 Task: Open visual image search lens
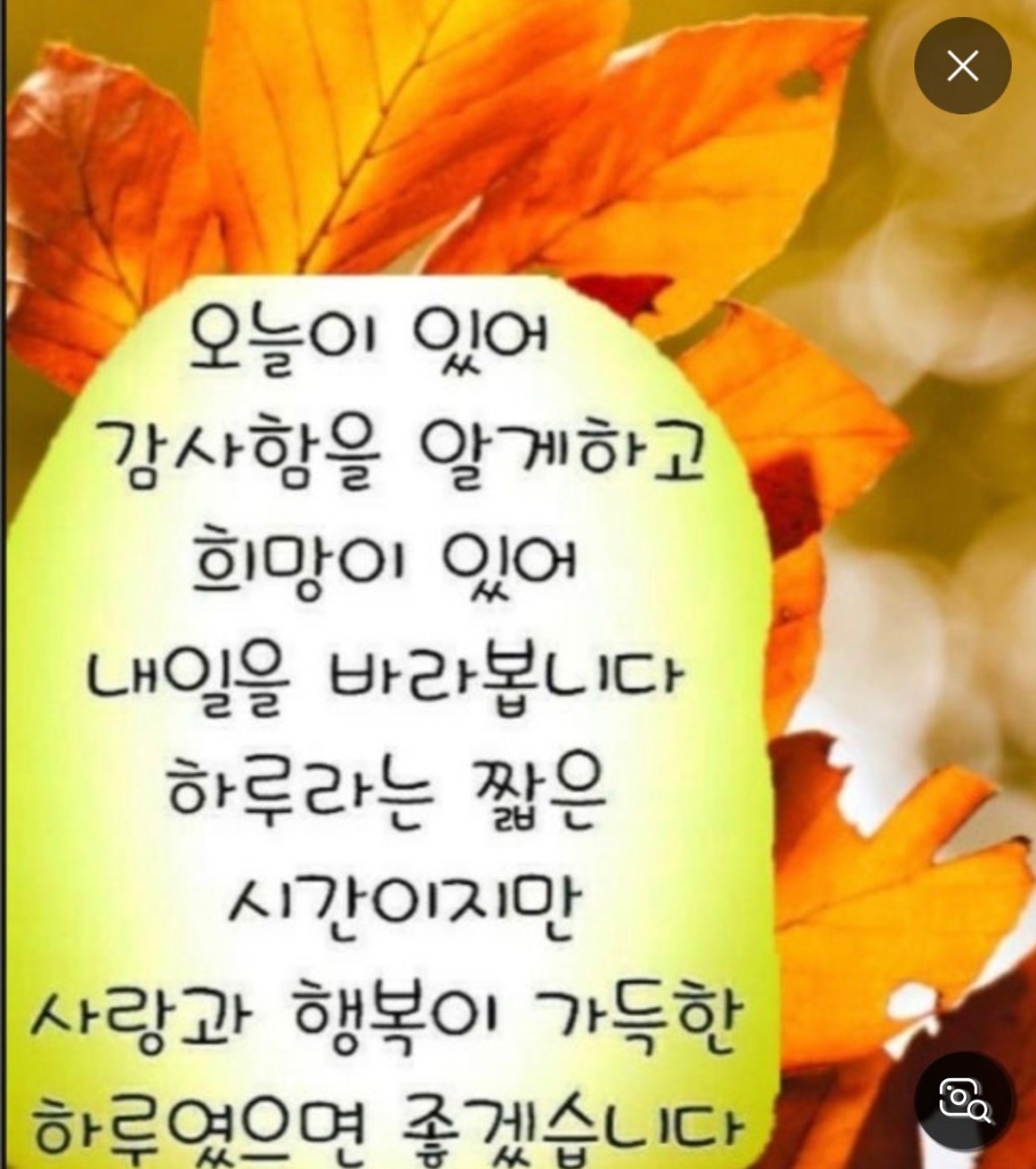pyautogui.click(x=964, y=1100)
